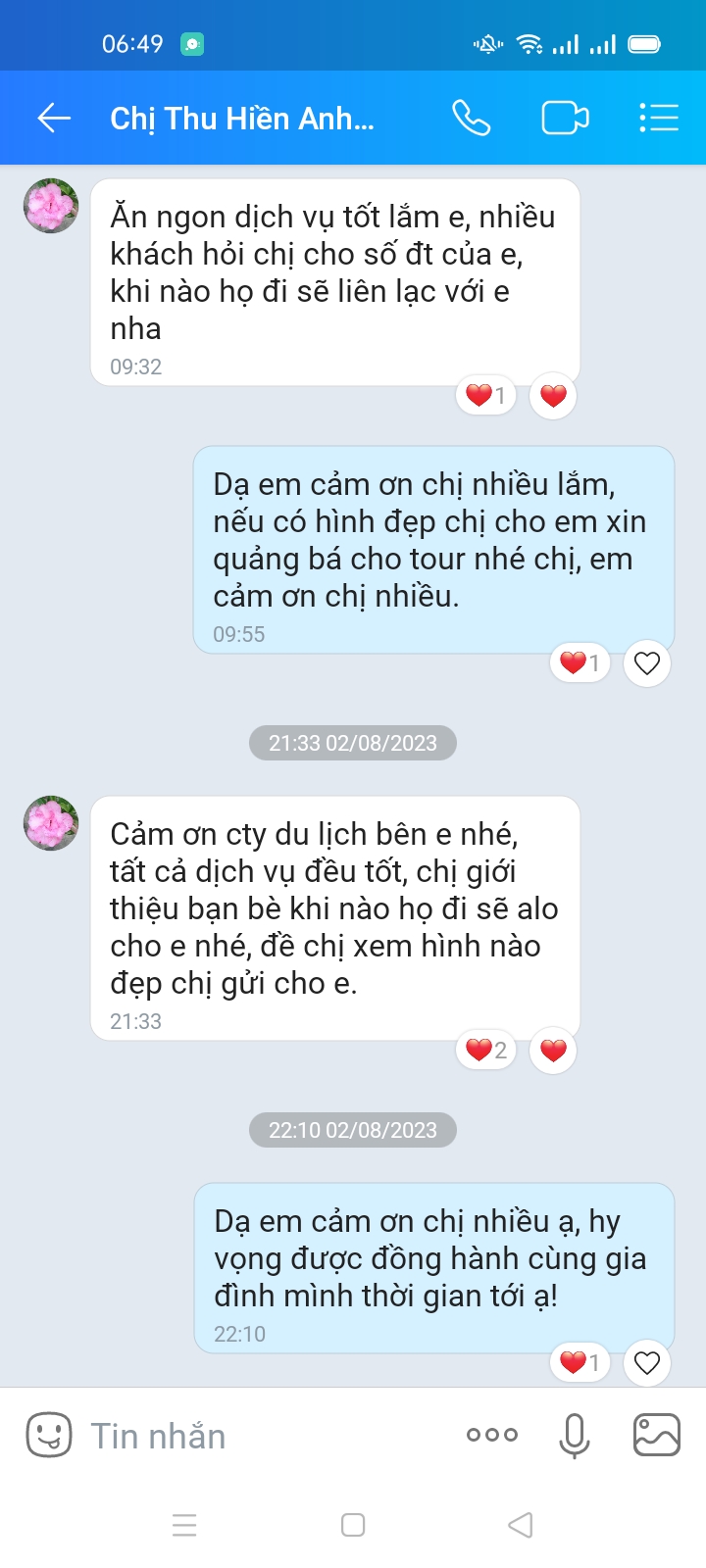Attach a photo from the gallery
The width and height of the screenshot is (706, 1568).
coord(657,1436)
